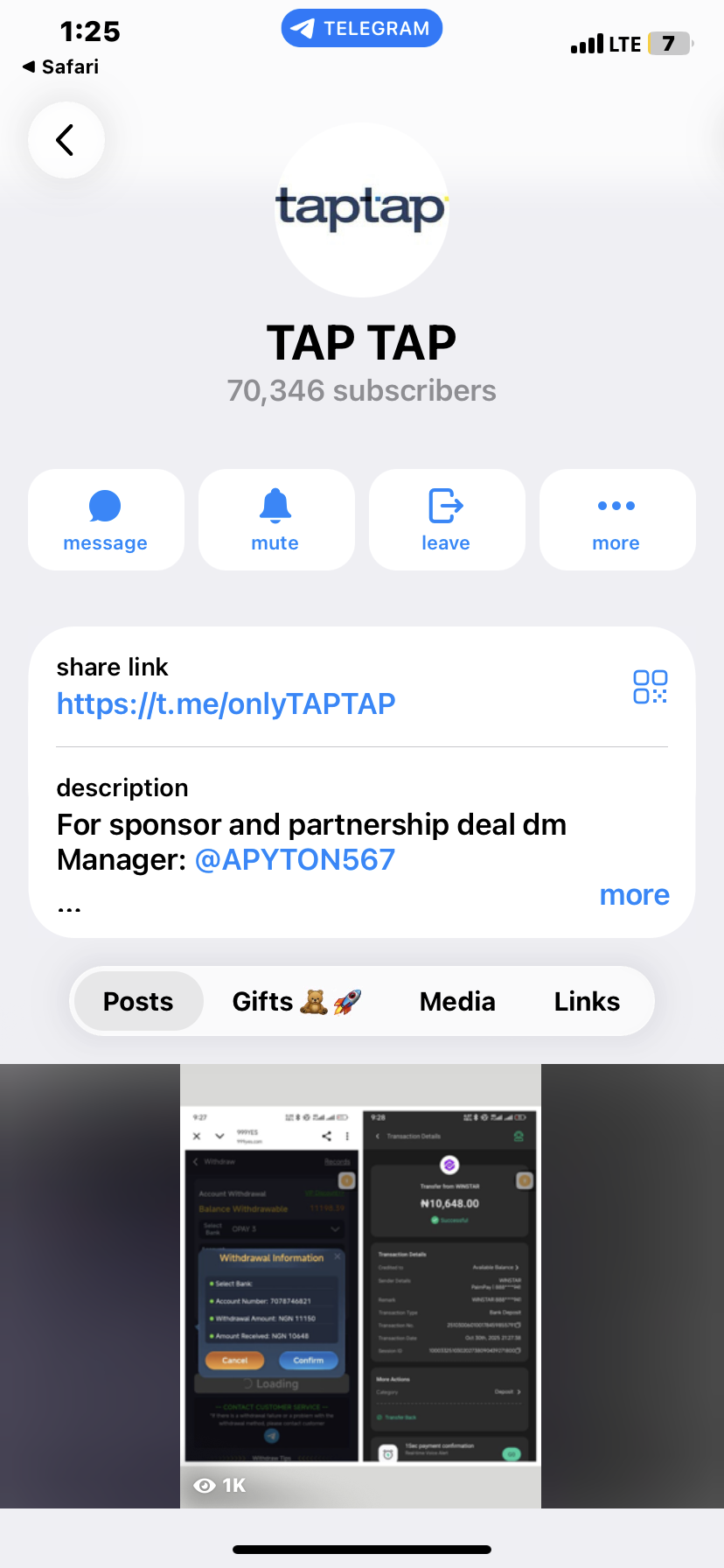Viewport: 724px width, 1568px height.
Task: Switch to the Links tab
Action: click(587, 1001)
